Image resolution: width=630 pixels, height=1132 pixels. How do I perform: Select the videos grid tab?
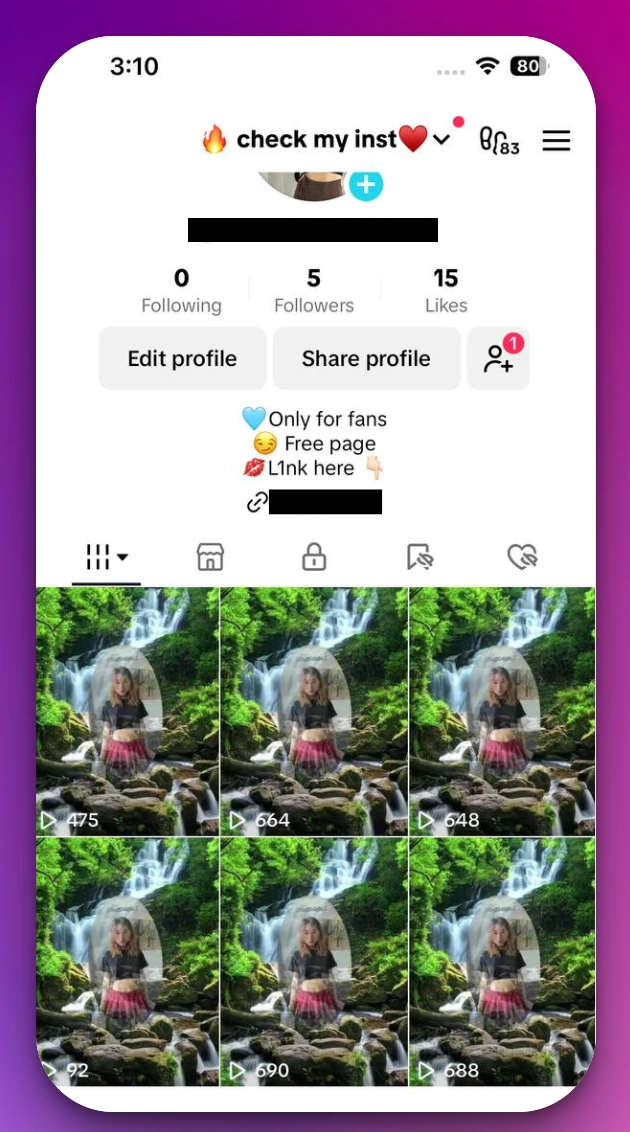(106, 557)
